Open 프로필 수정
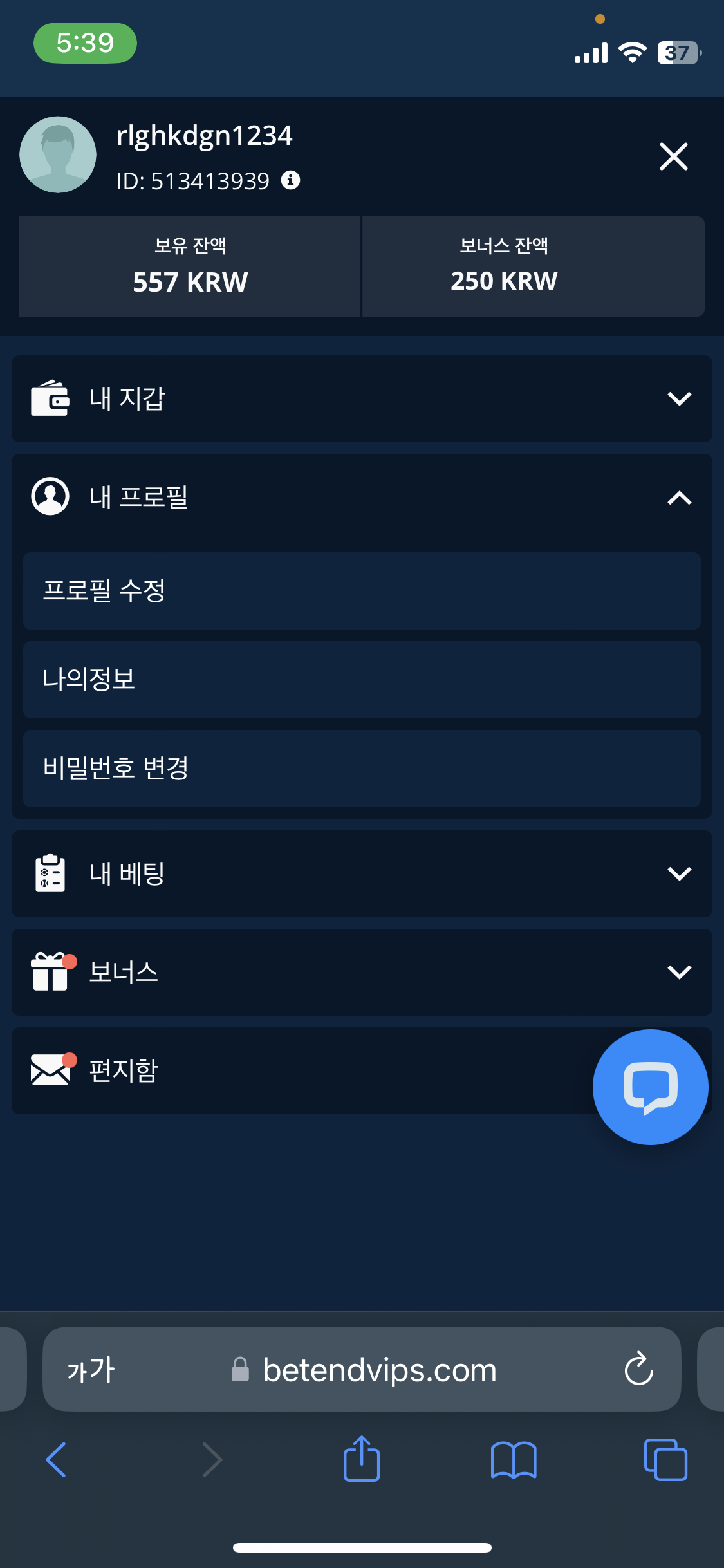Viewport: 724px width, 1568px height. coord(362,591)
